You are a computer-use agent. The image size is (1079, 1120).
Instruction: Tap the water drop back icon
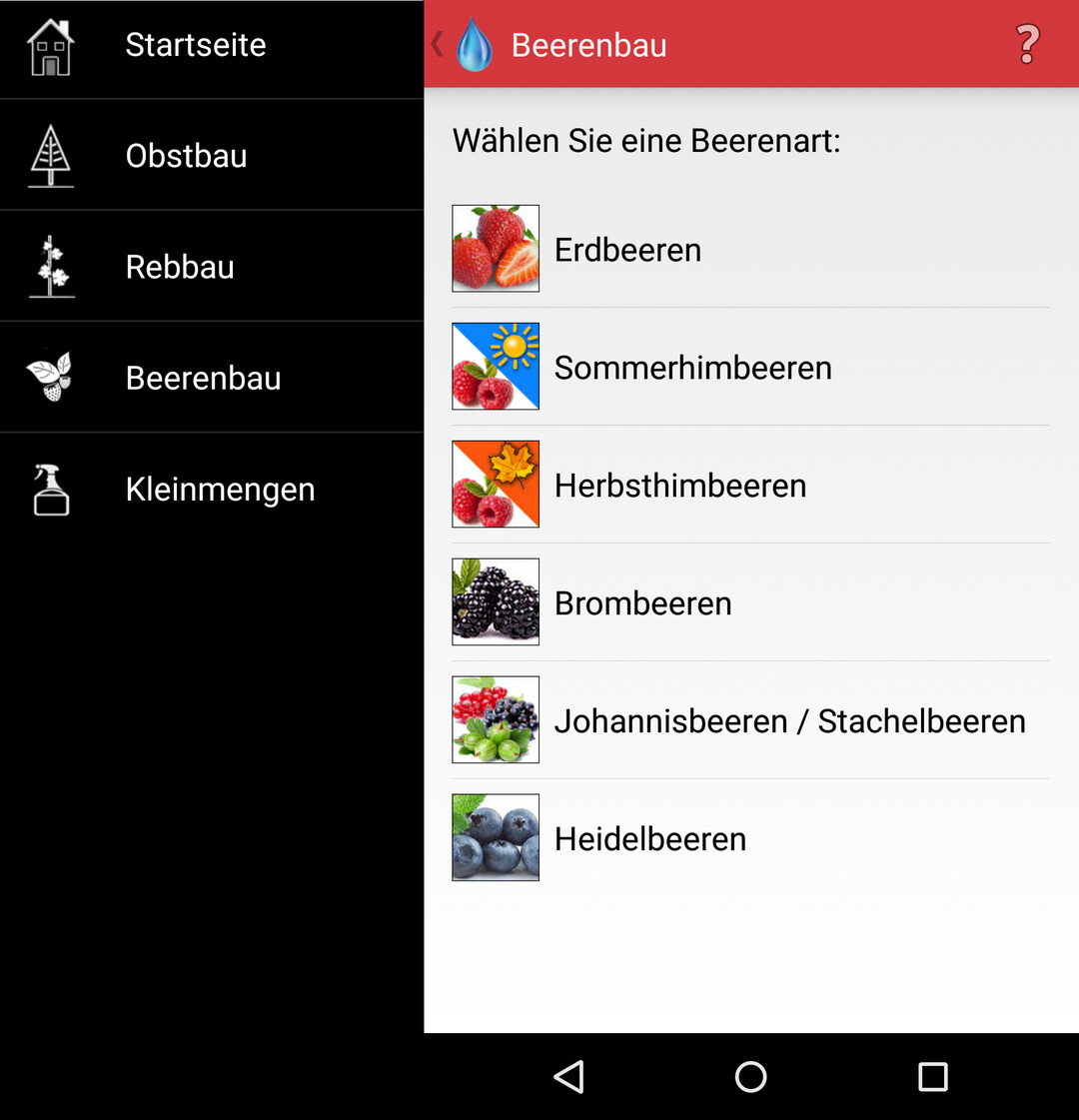(x=473, y=45)
